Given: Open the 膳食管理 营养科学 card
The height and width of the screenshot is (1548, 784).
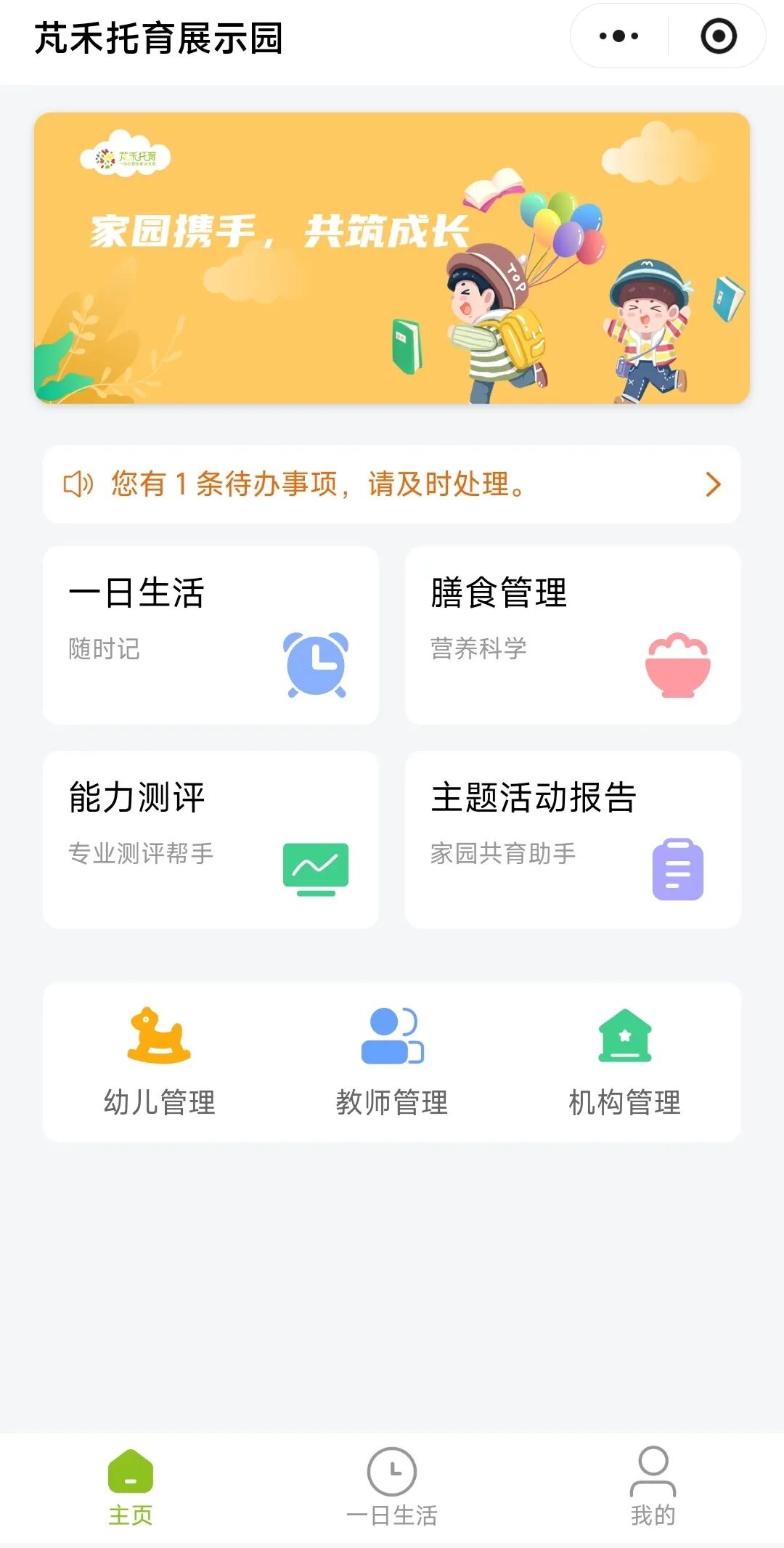Looking at the screenshot, I should coord(573,635).
